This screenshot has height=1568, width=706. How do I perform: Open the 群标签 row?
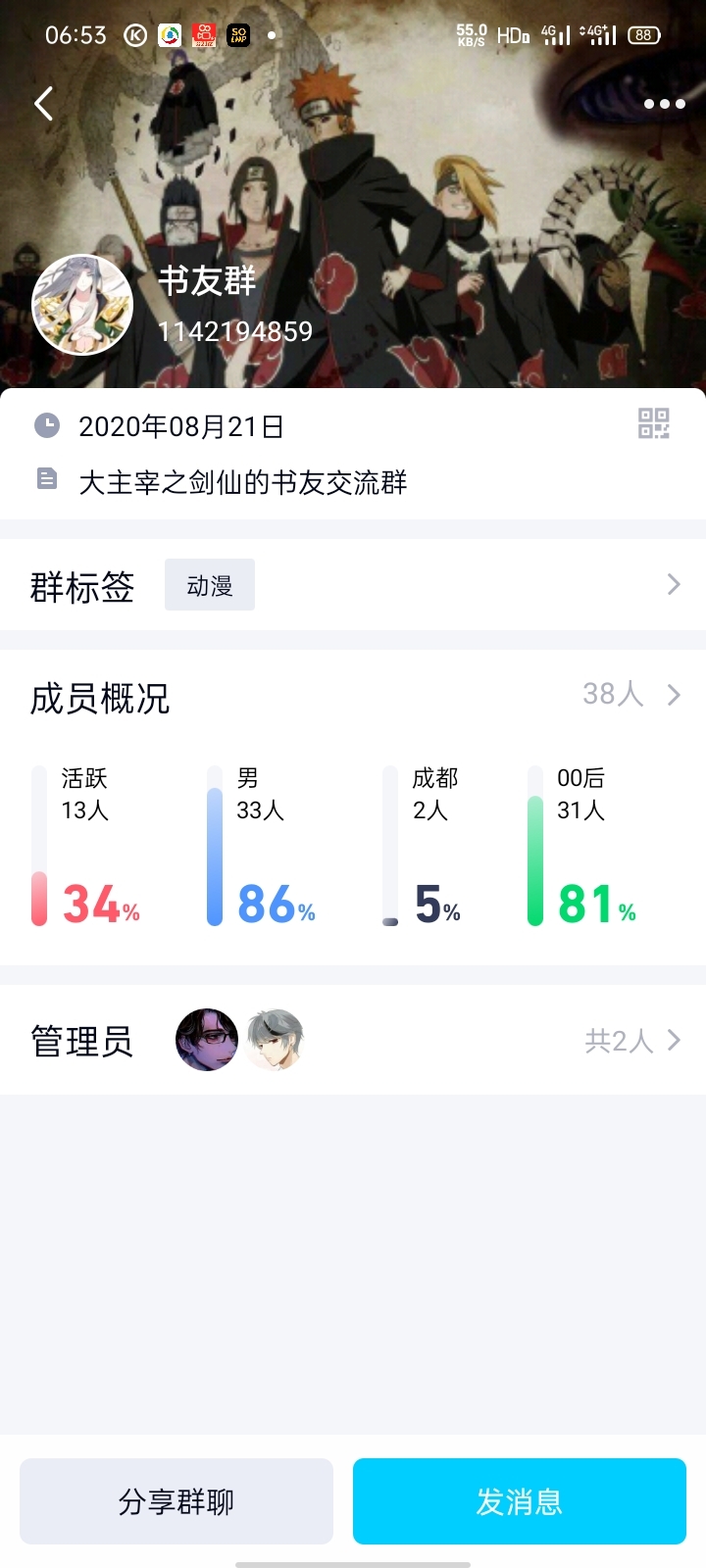click(353, 585)
